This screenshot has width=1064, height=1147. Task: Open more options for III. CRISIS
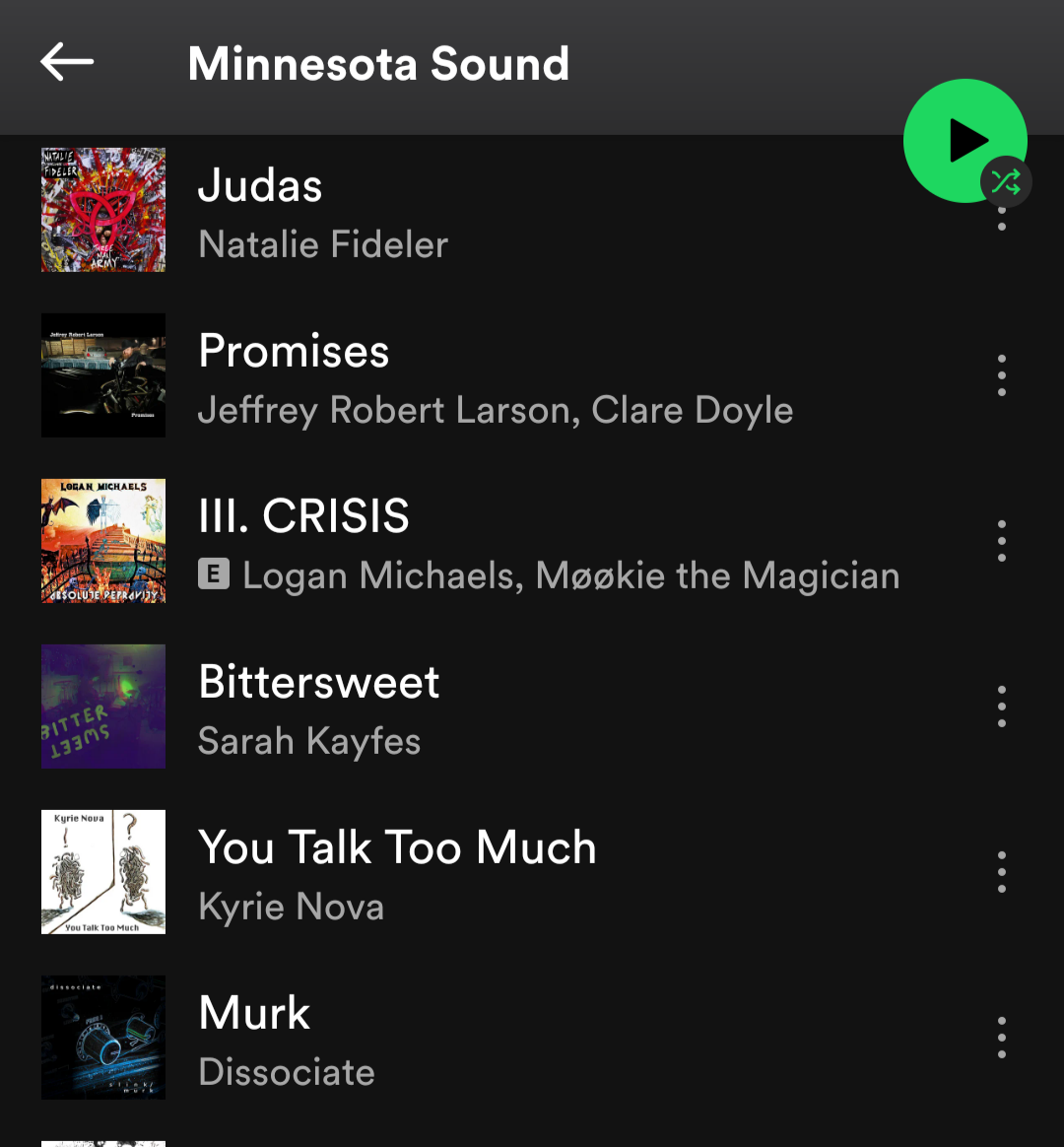click(x=1001, y=541)
